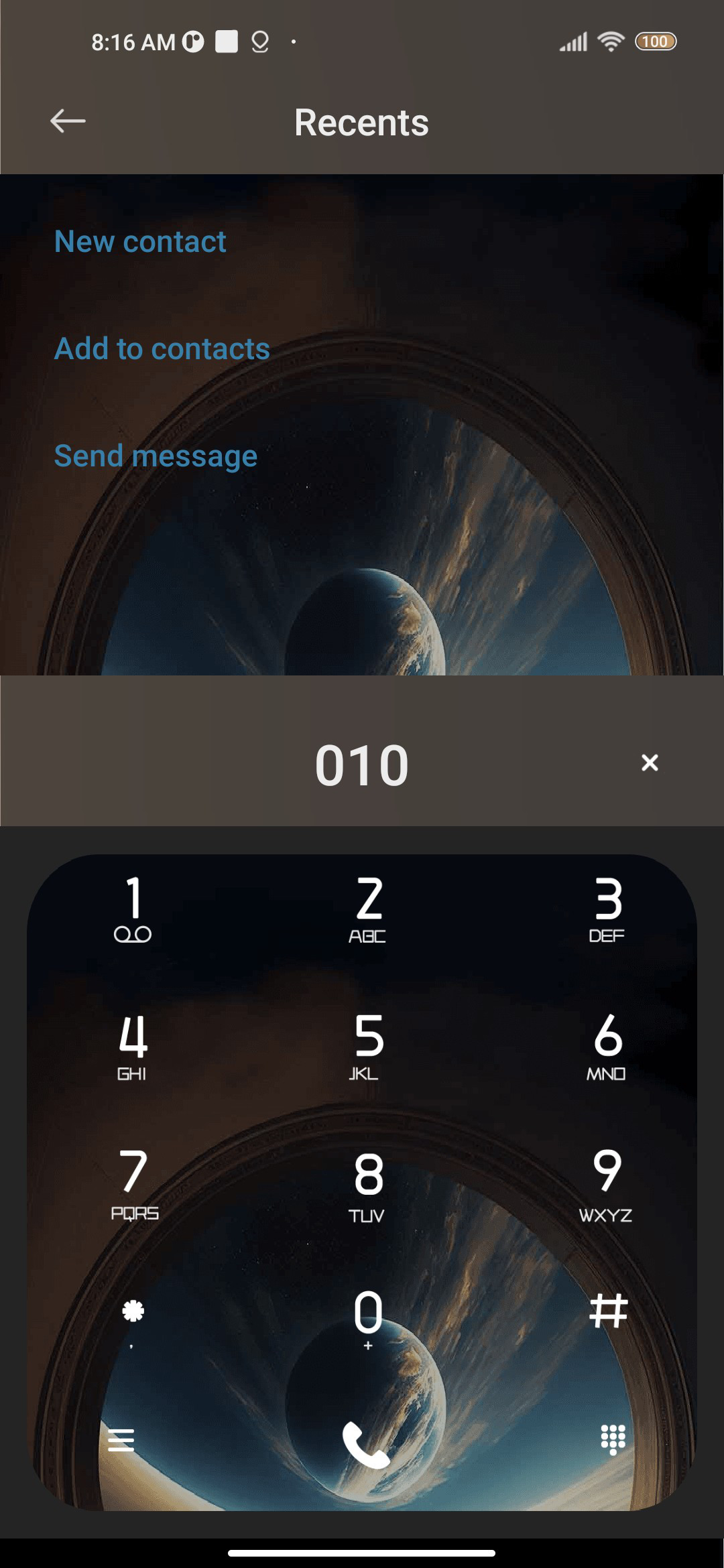The height and width of the screenshot is (1568, 724).
Task: Enter digit 0 on dialpad
Action: pyautogui.click(x=367, y=1317)
